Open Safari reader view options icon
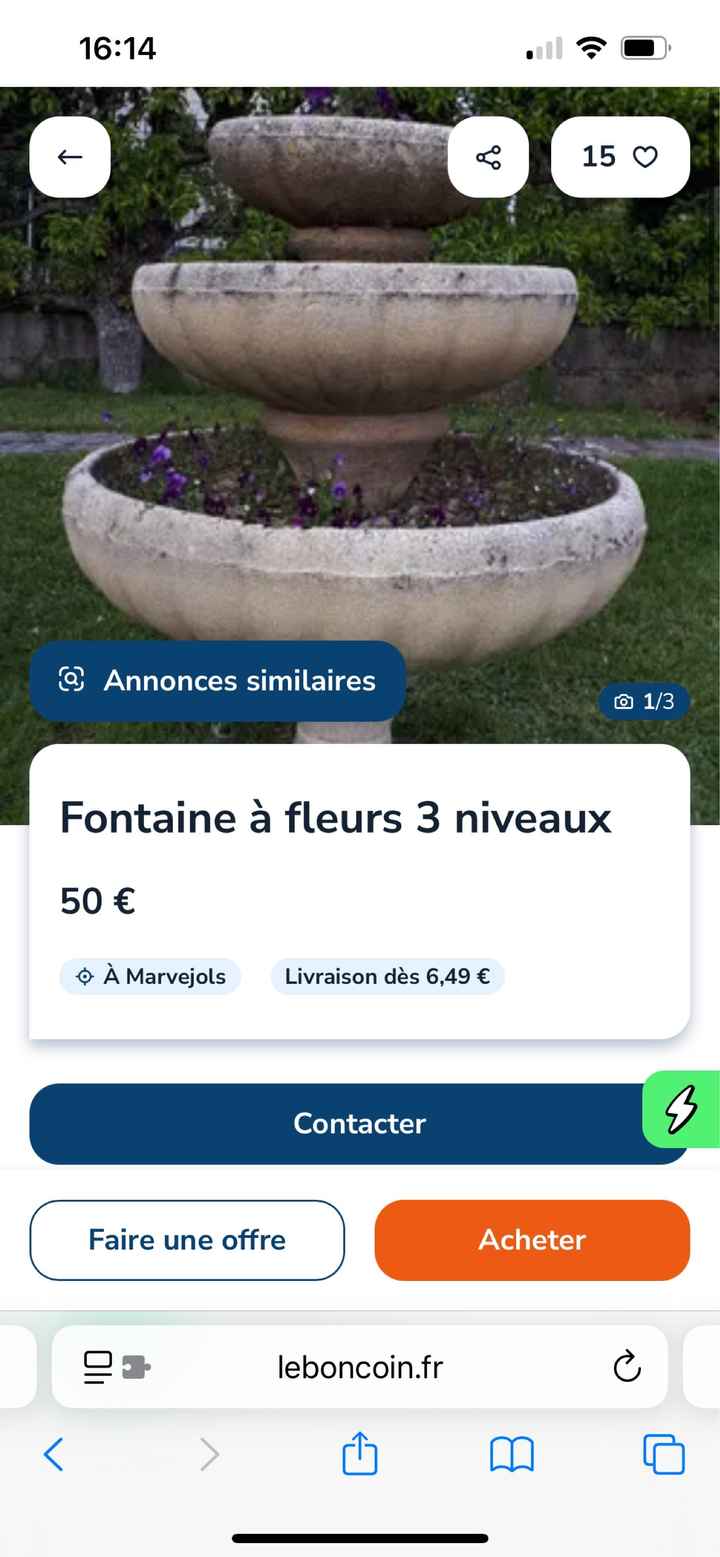 (96, 1367)
